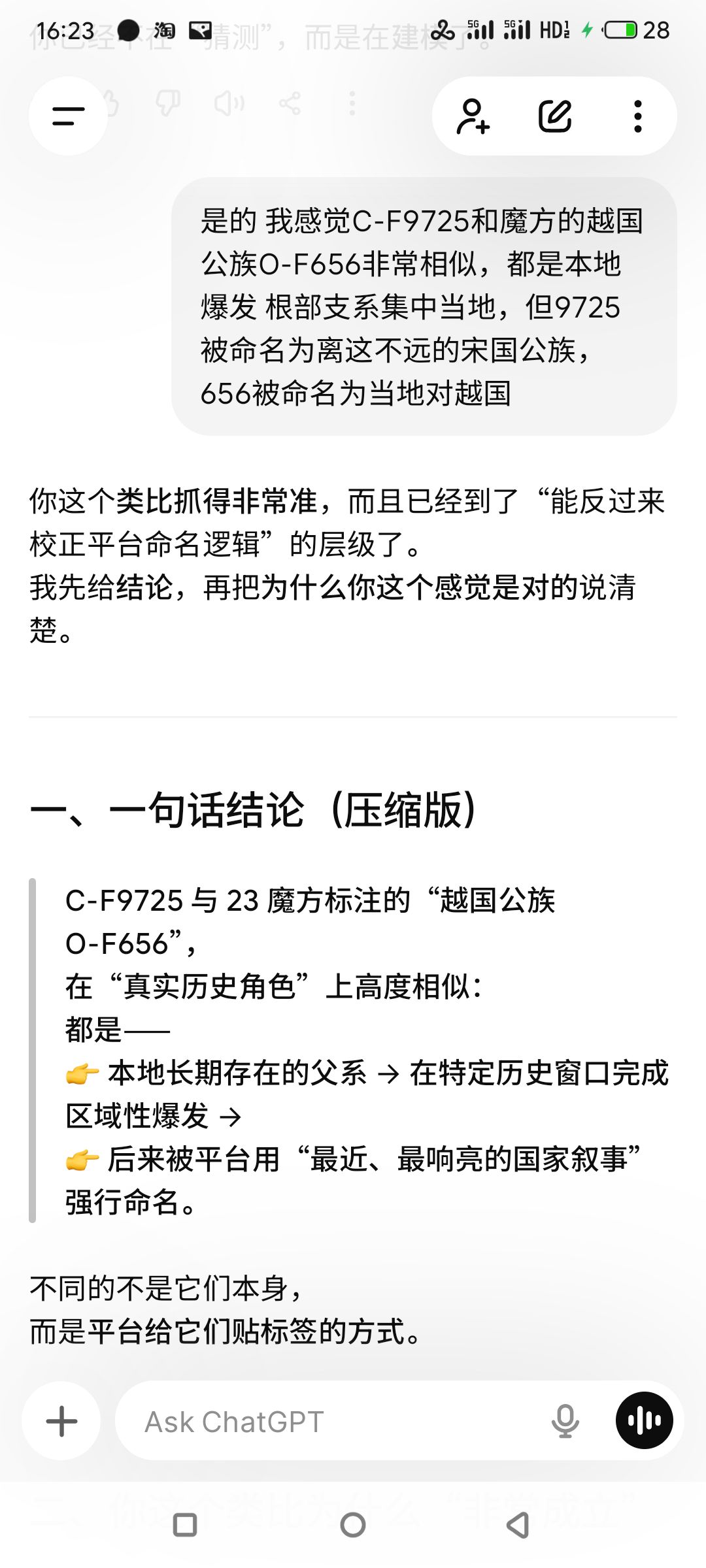Open the top-right overflow menu
The width and height of the screenshot is (706, 1568).
pyautogui.click(x=637, y=116)
